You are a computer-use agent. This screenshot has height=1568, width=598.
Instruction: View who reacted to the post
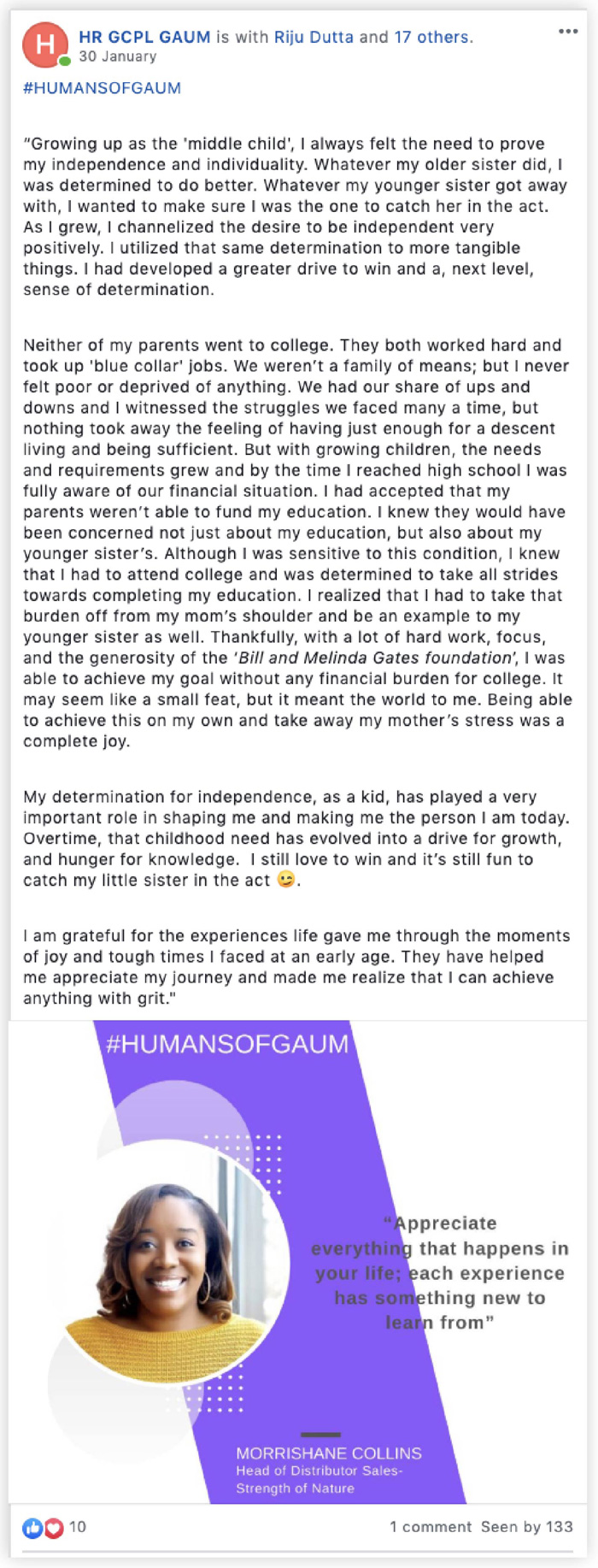tap(53, 1527)
